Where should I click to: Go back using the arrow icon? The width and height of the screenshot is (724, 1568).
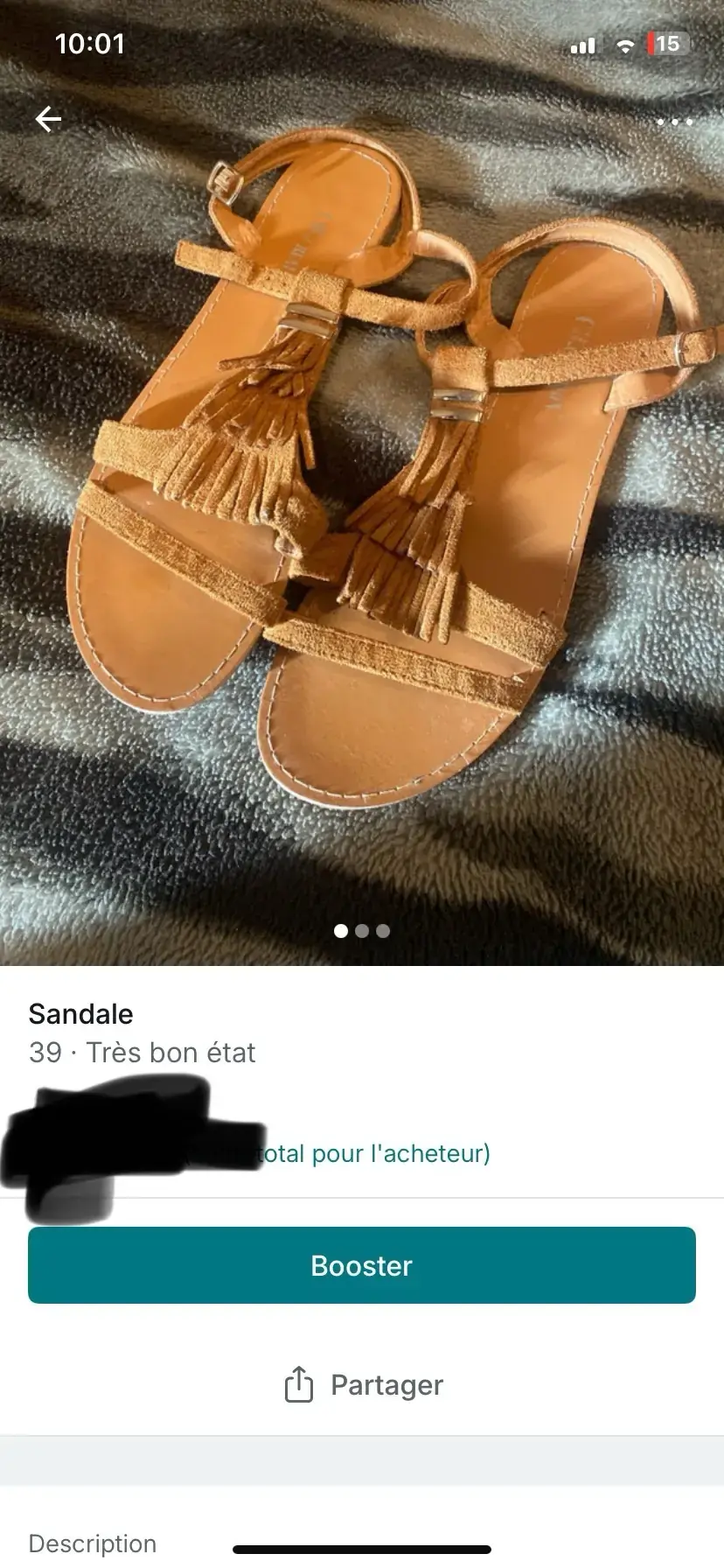pyautogui.click(x=48, y=119)
